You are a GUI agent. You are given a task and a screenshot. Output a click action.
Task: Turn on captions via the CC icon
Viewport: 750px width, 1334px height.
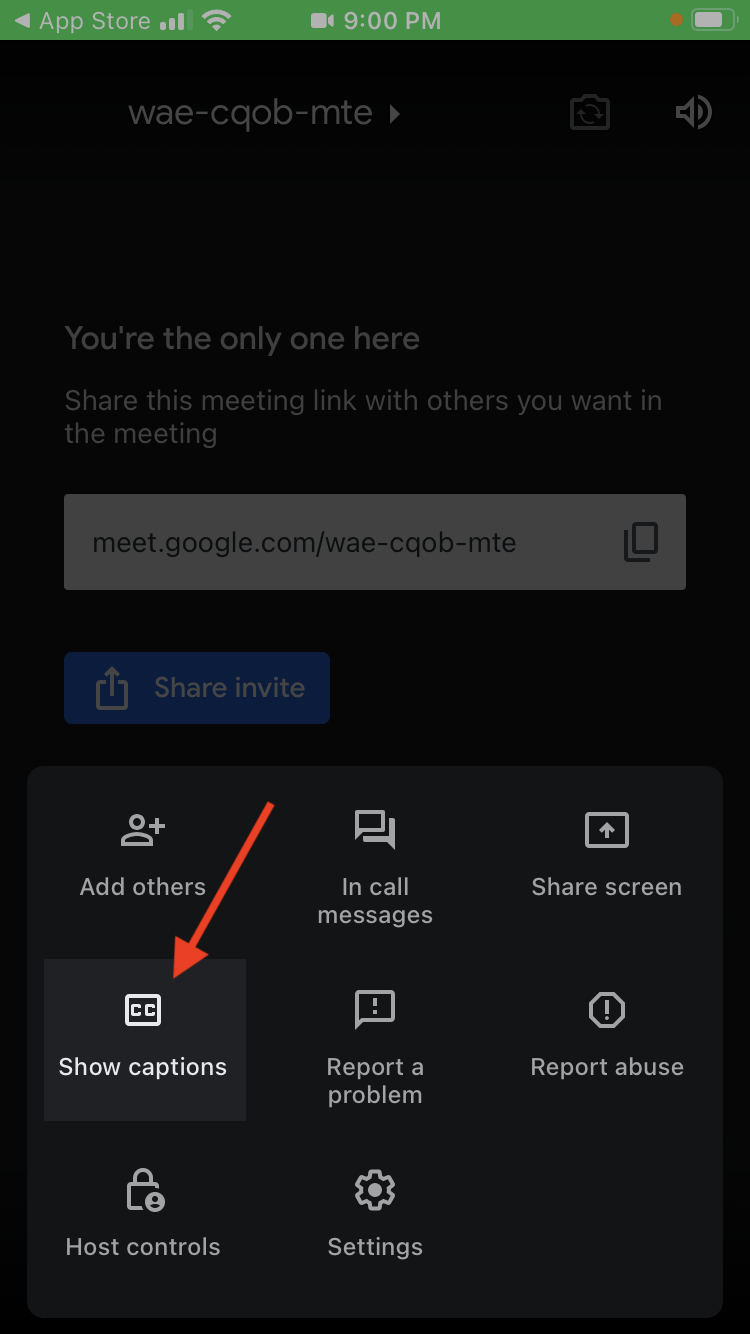[x=143, y=1010]
